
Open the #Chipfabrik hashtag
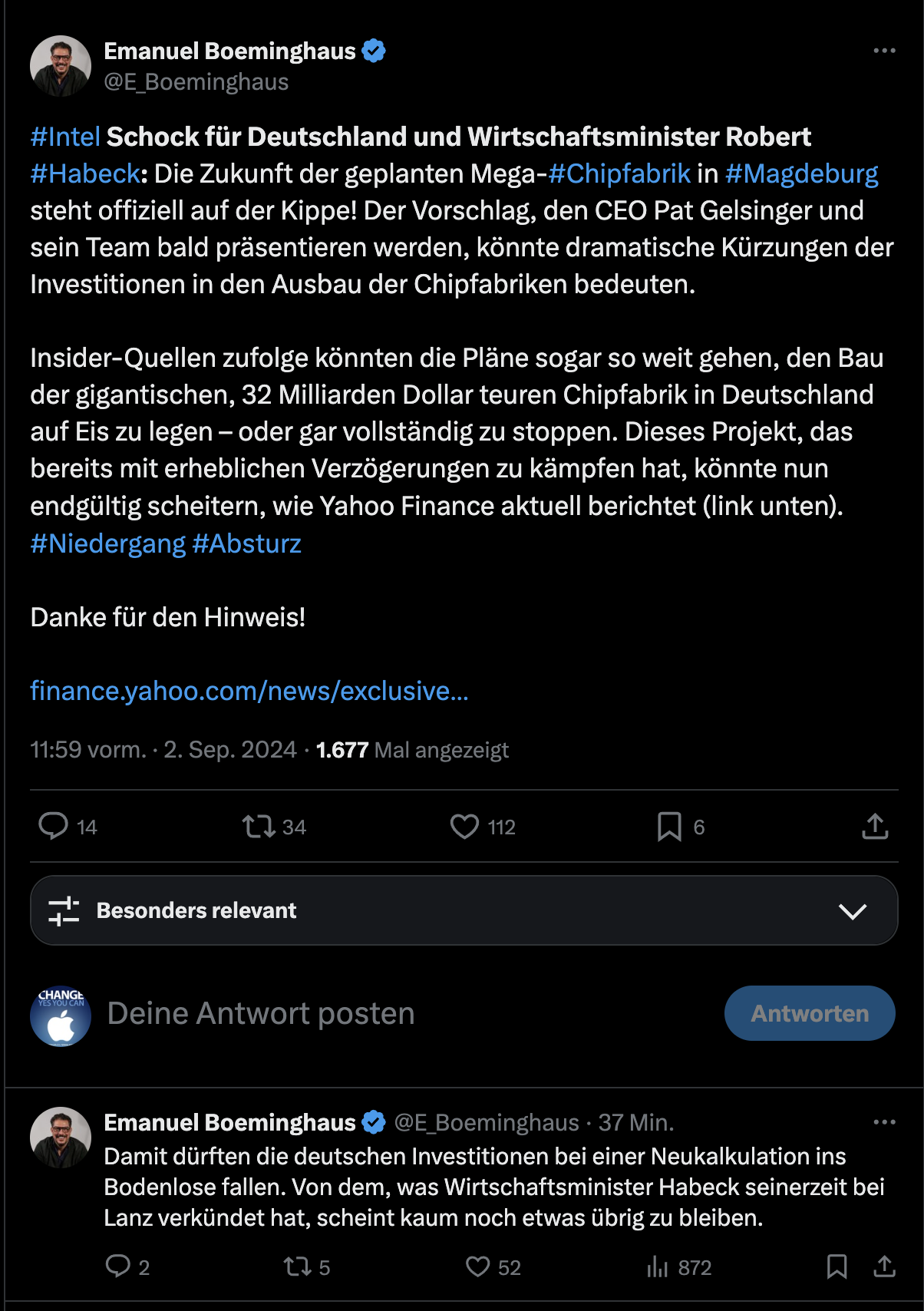point(619,173)
